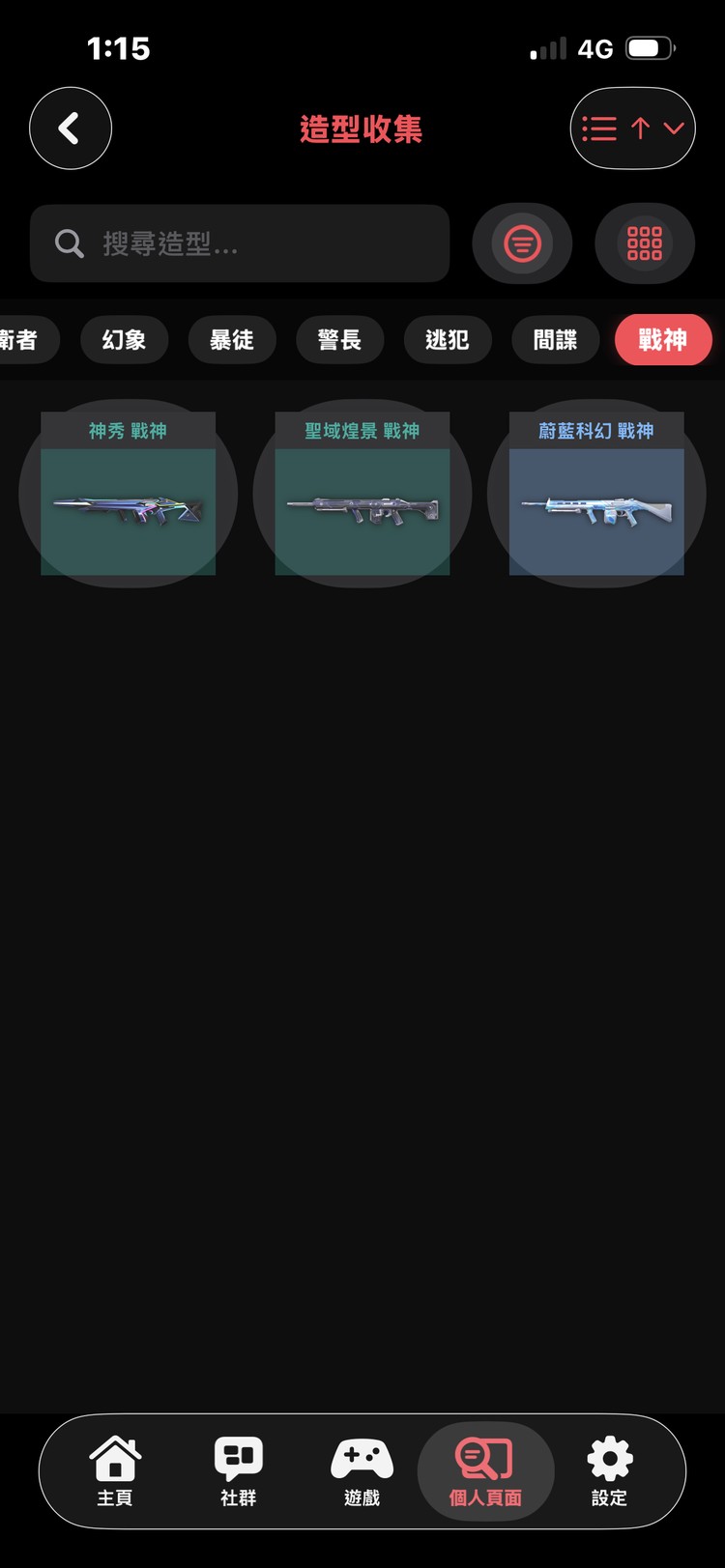
Task: Open the sort order dropdown
Action: (632, 128)
